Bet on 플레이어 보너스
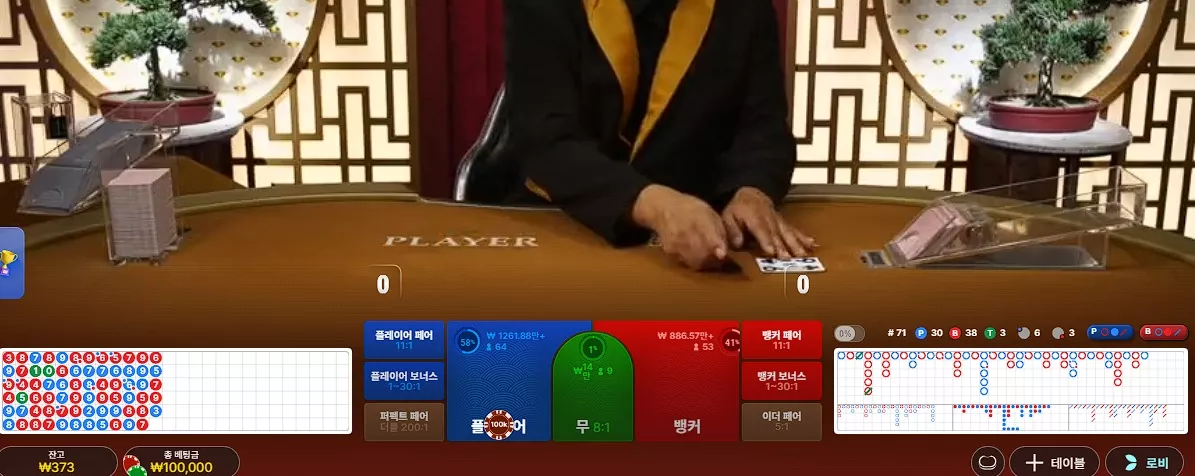 404,381
